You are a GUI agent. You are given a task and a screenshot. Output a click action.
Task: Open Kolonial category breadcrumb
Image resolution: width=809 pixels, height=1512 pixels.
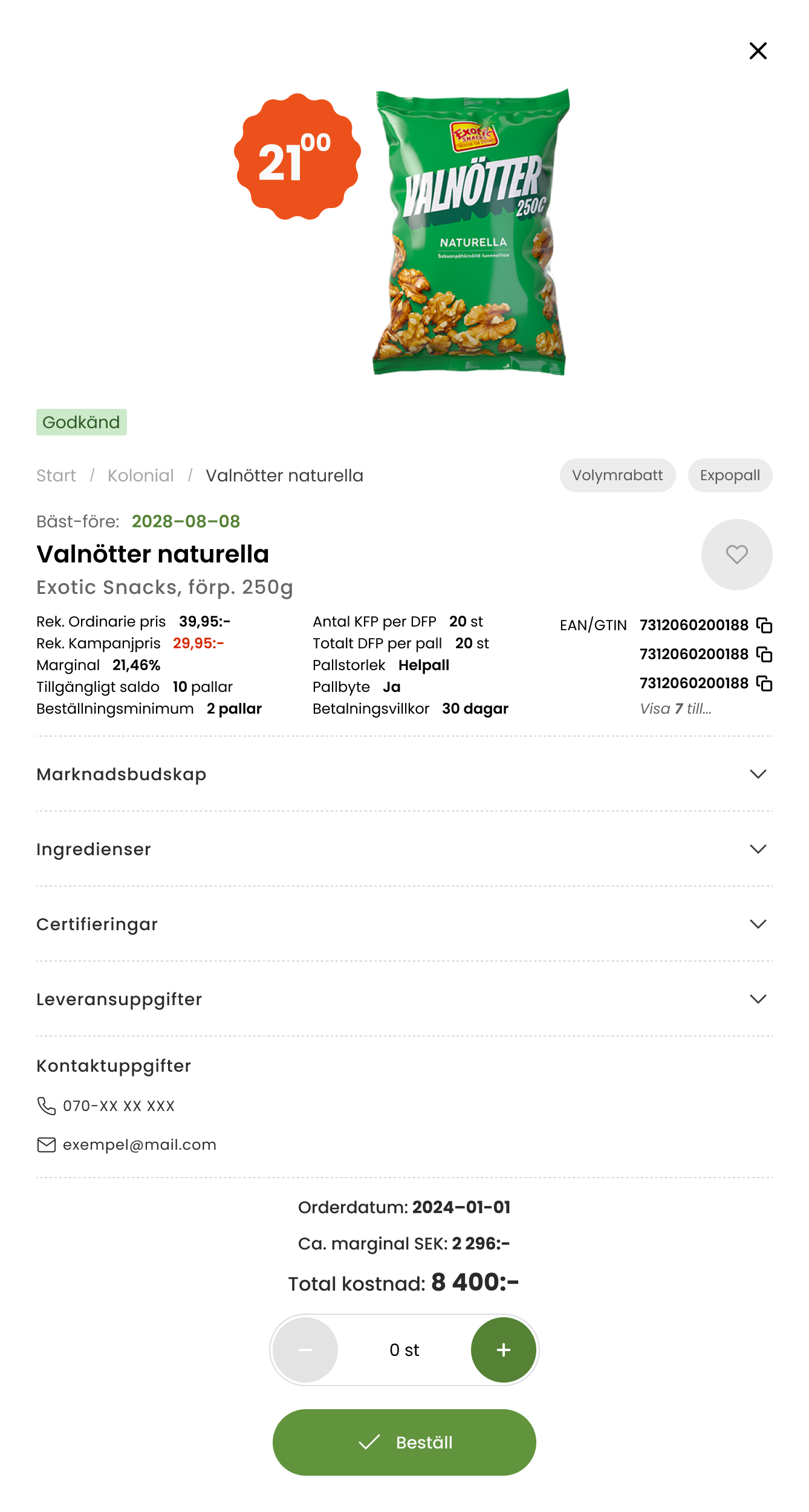(141, 475)
